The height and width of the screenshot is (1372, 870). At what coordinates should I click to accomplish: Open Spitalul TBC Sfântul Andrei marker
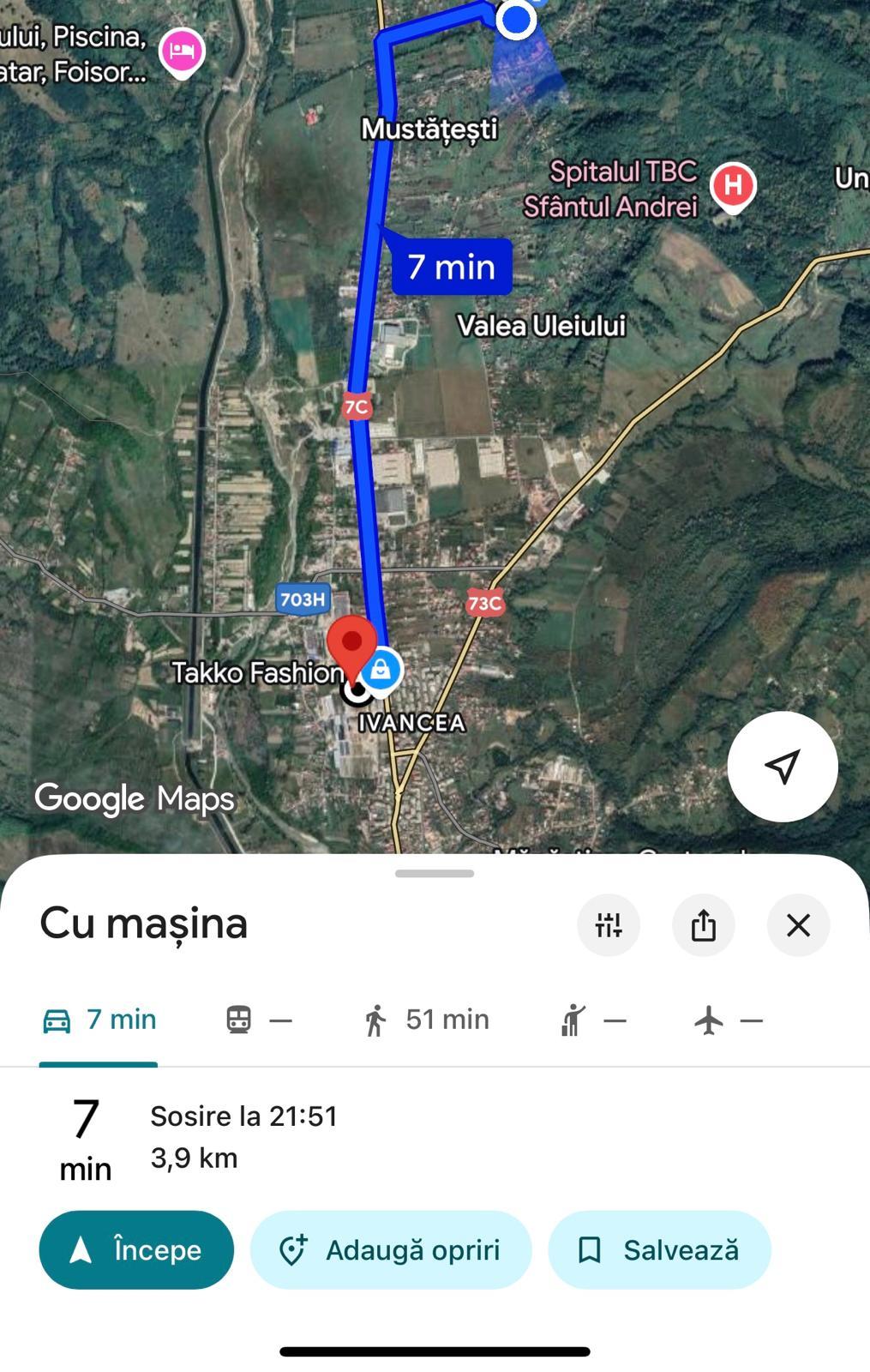(x=733, y=186)
